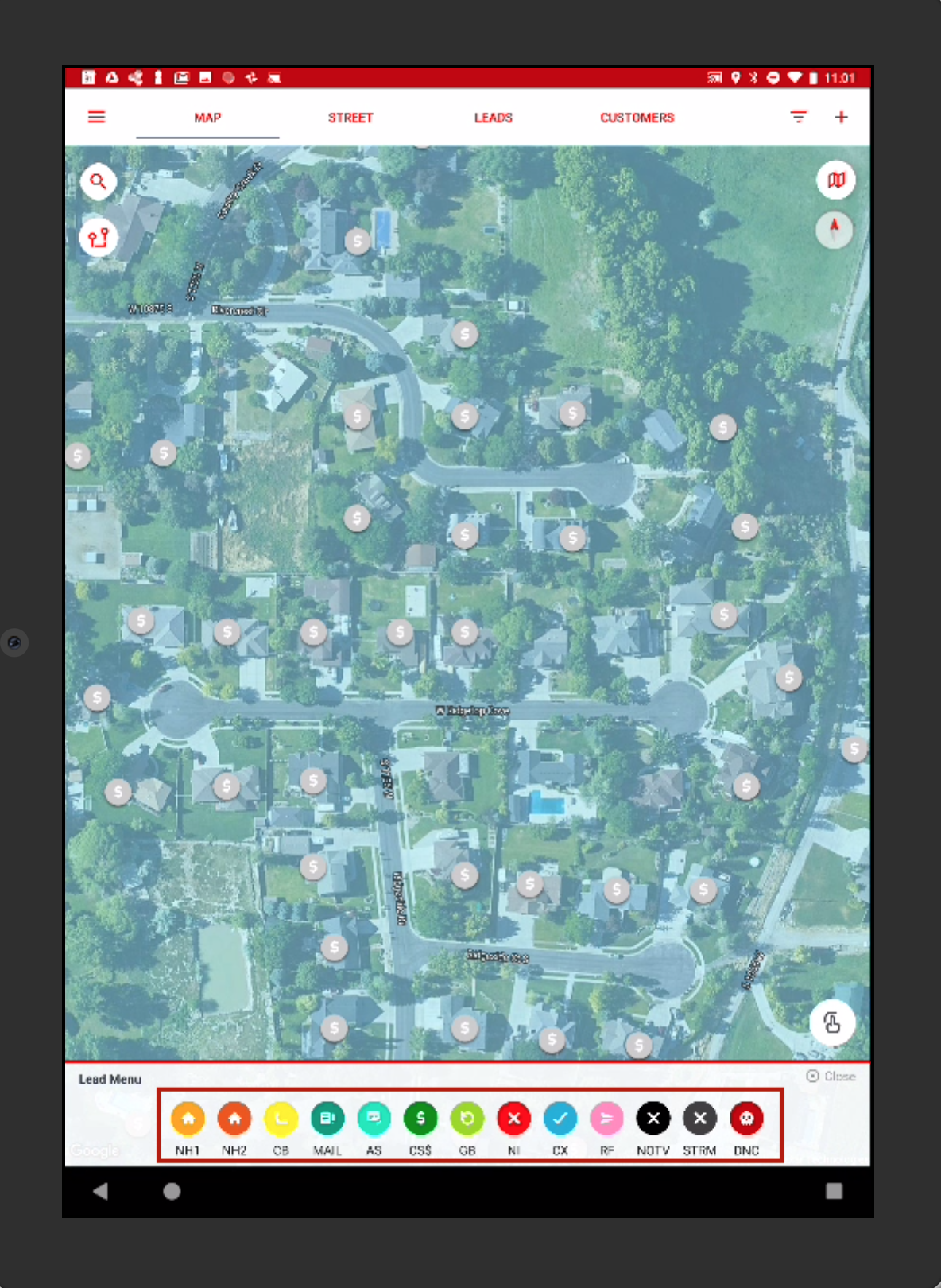The height and width of the screenshot is (1288, 941).
Task: Select the NH1 lead status
Action: point(188,1119)
